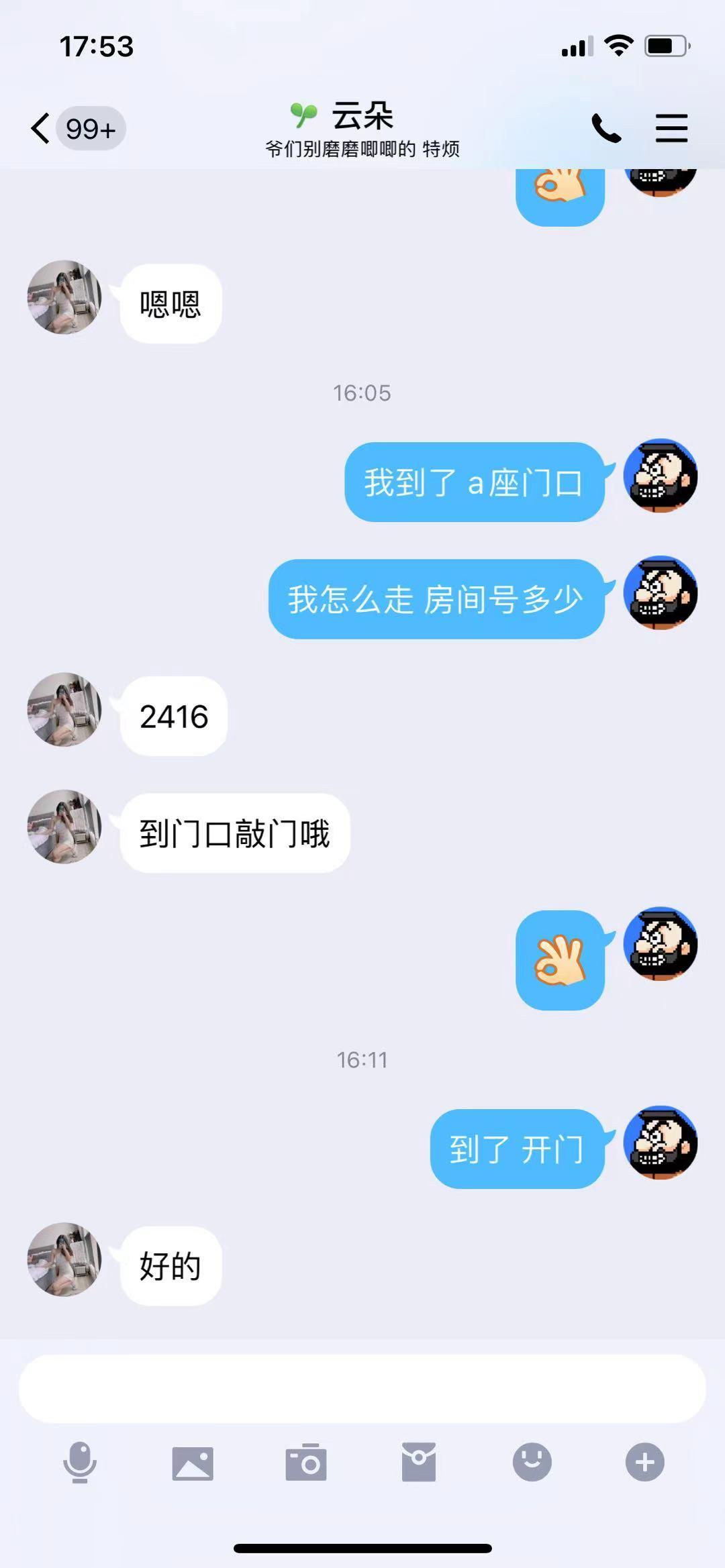Open 云朵's profile from the chat title

[362, 117]
